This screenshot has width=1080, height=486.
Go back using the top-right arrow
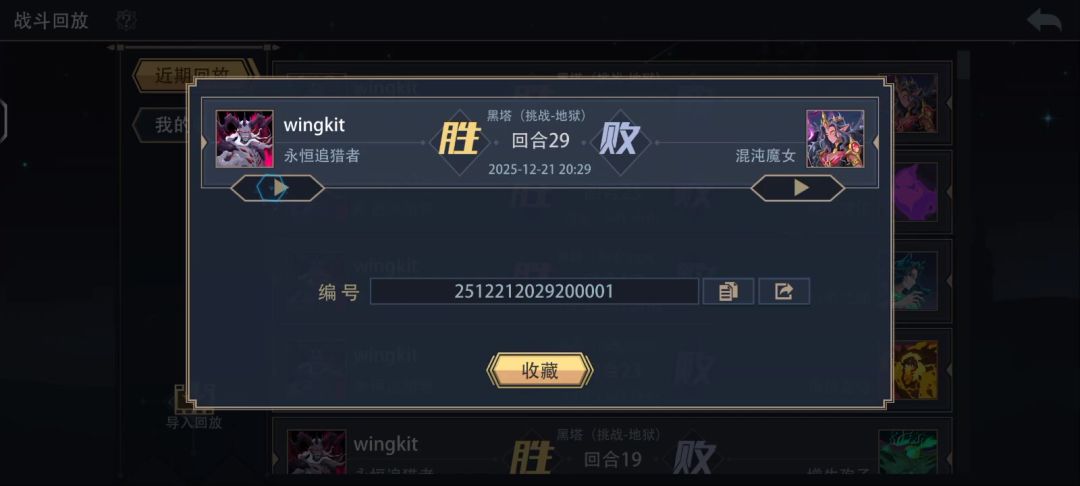click(x=1044, y=20)
